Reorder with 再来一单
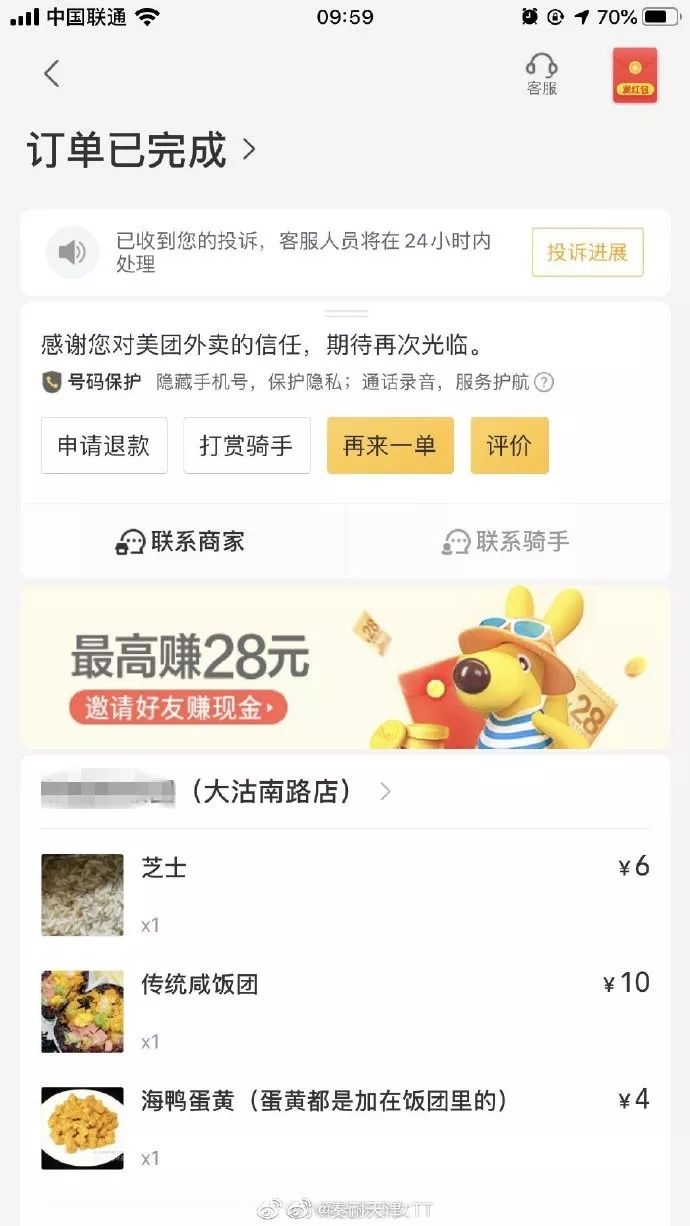 click(x=390, y=445)
